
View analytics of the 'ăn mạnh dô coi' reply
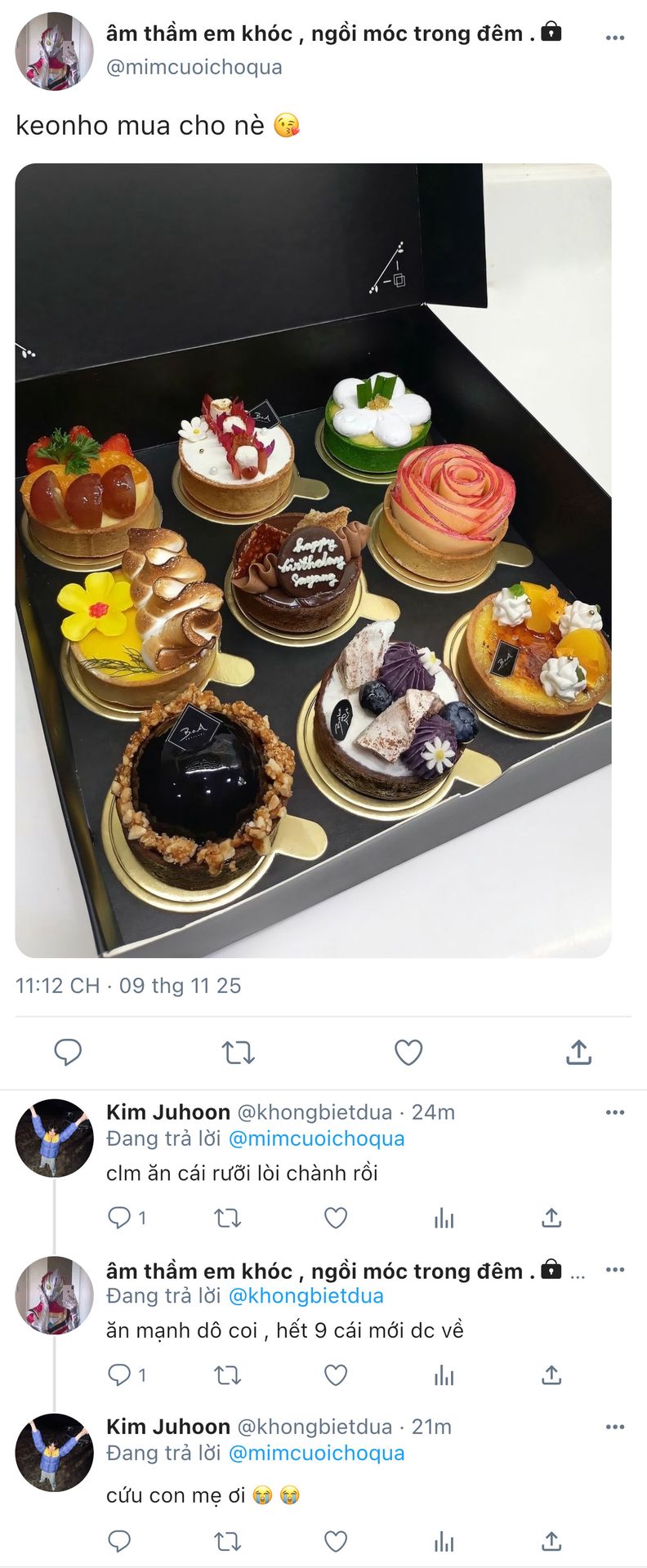(x=444, y=1375)
